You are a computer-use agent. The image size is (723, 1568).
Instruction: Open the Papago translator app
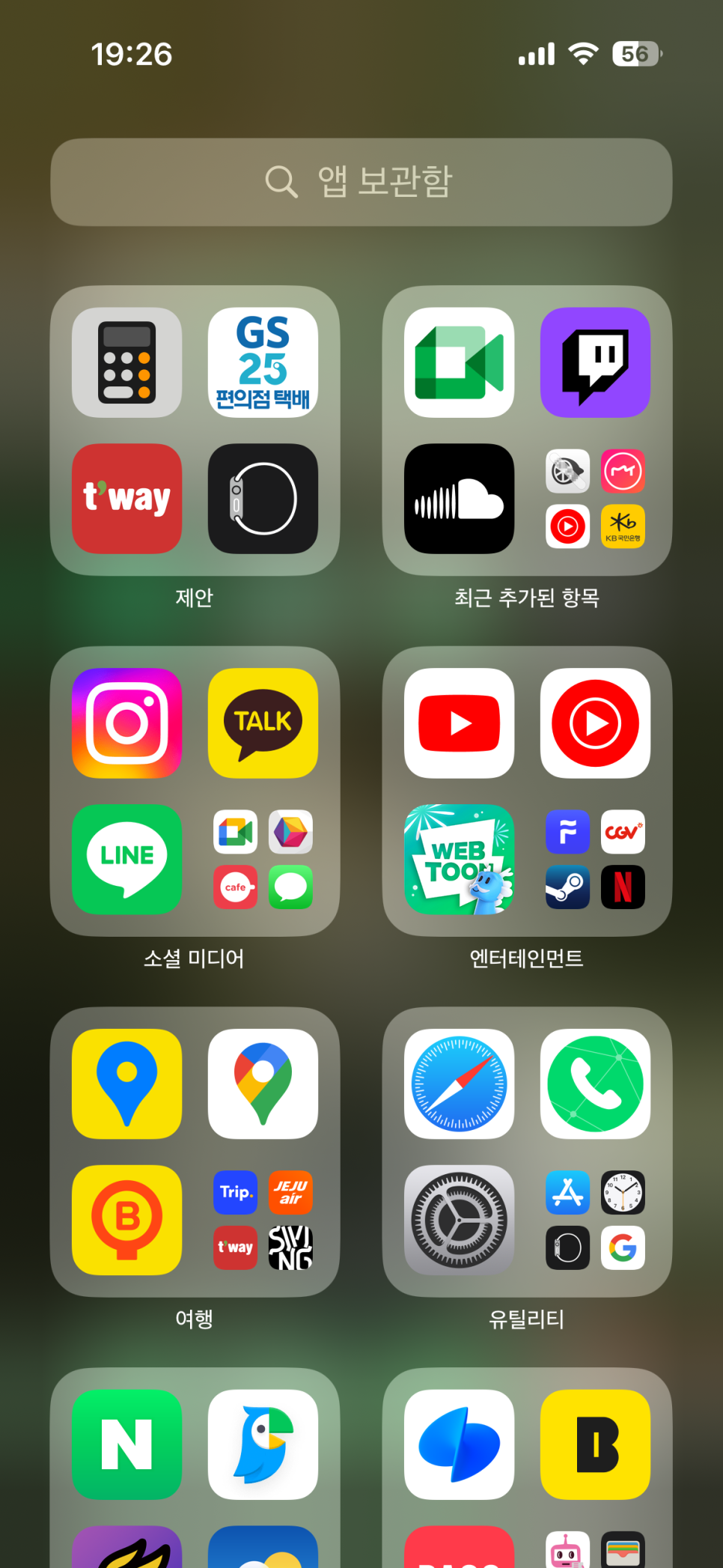point(263,1445)
